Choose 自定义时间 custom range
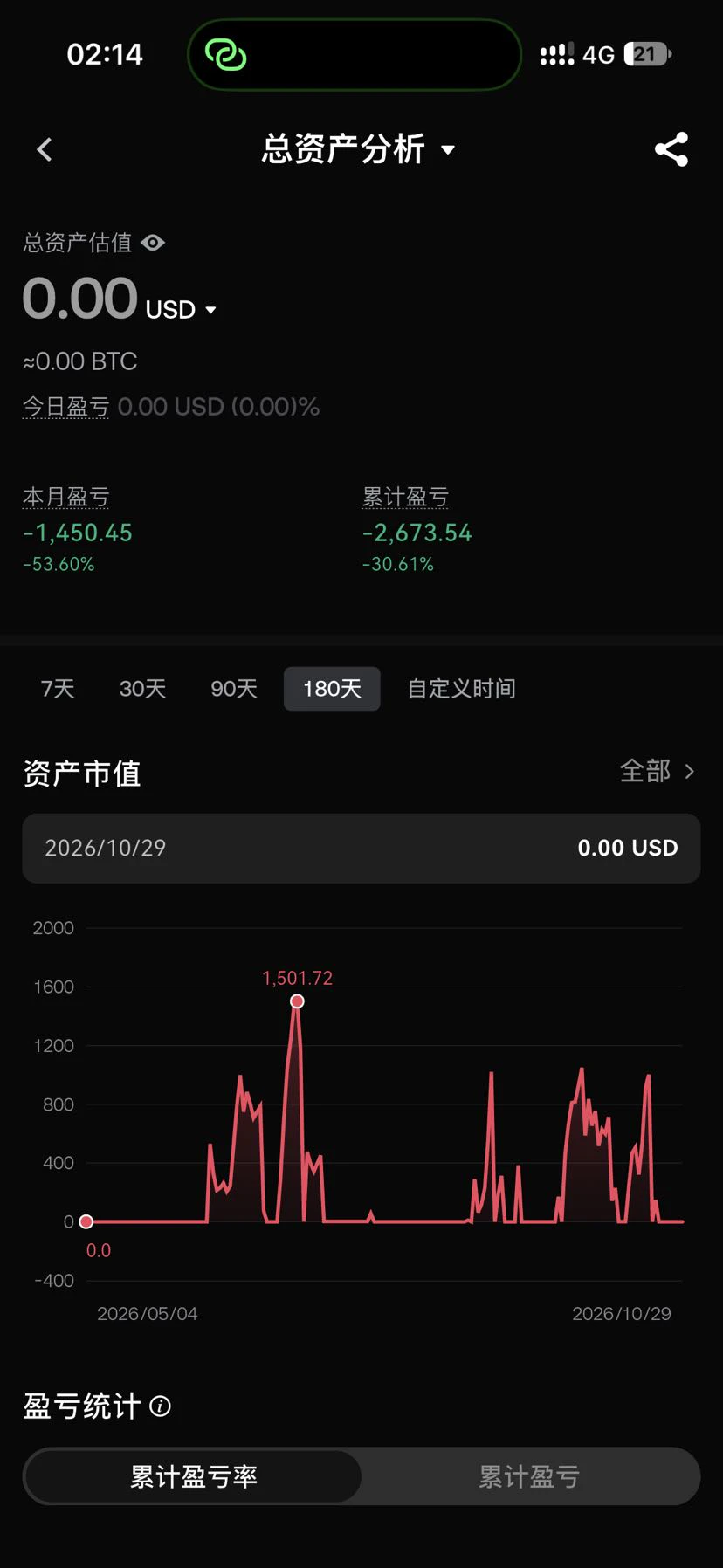 pyautogui.click(x=461, y=689)
